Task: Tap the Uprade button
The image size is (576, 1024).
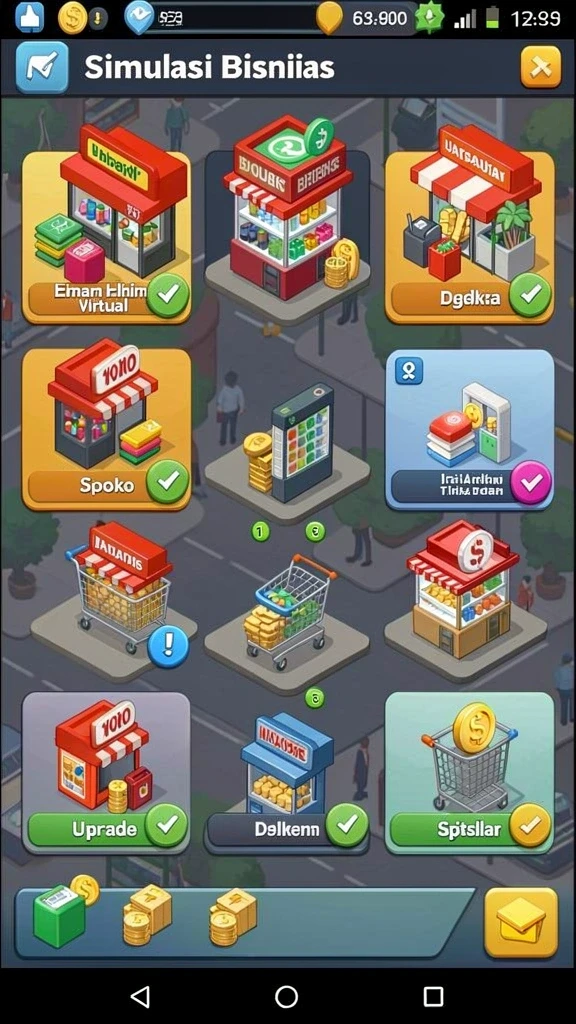Action: [106, 828]
